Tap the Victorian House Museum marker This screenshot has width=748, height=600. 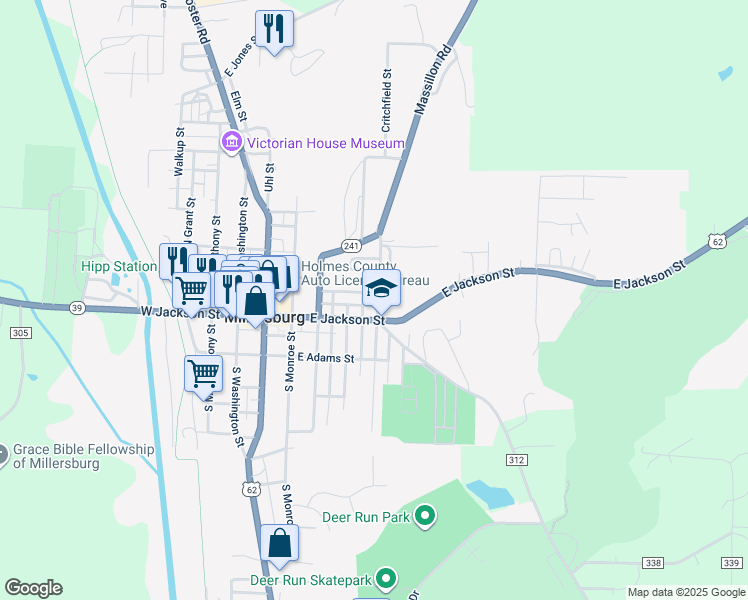233,143
